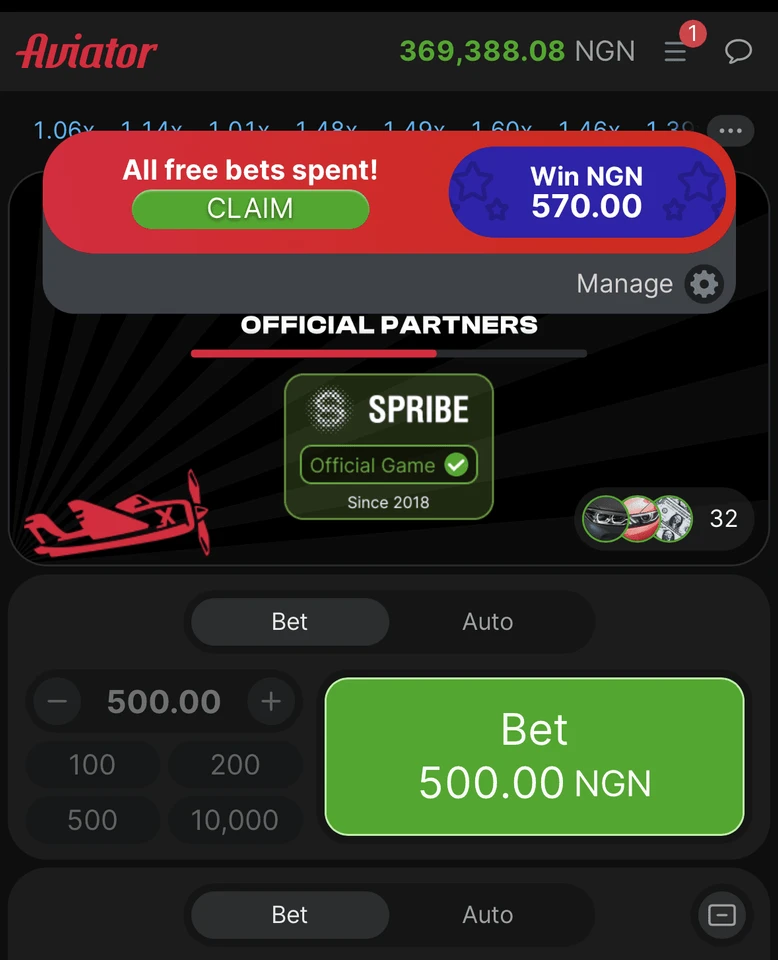Open the in-game chat bubble

[x=738, y=51]
